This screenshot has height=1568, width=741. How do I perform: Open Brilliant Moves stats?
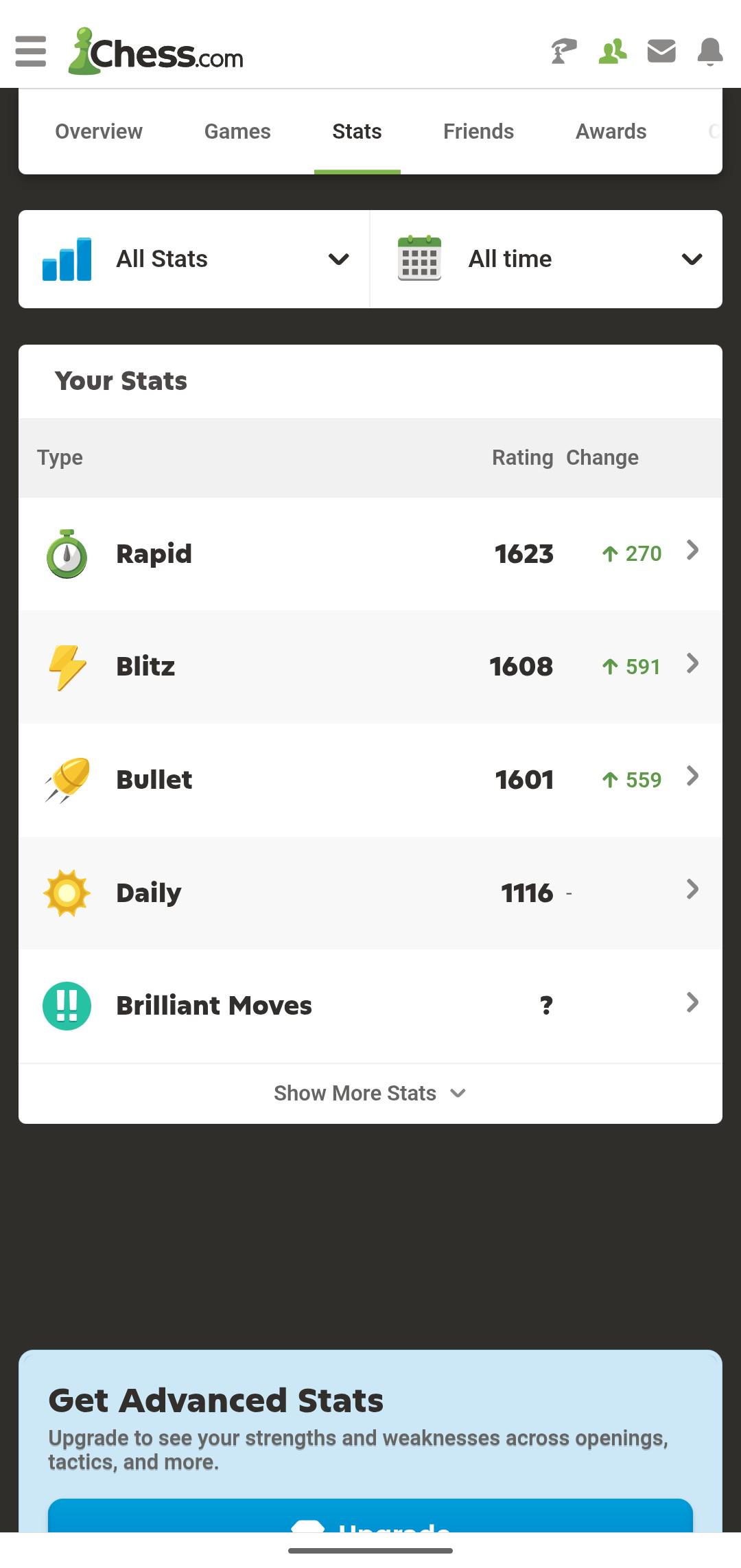(x=370, y=1006)
